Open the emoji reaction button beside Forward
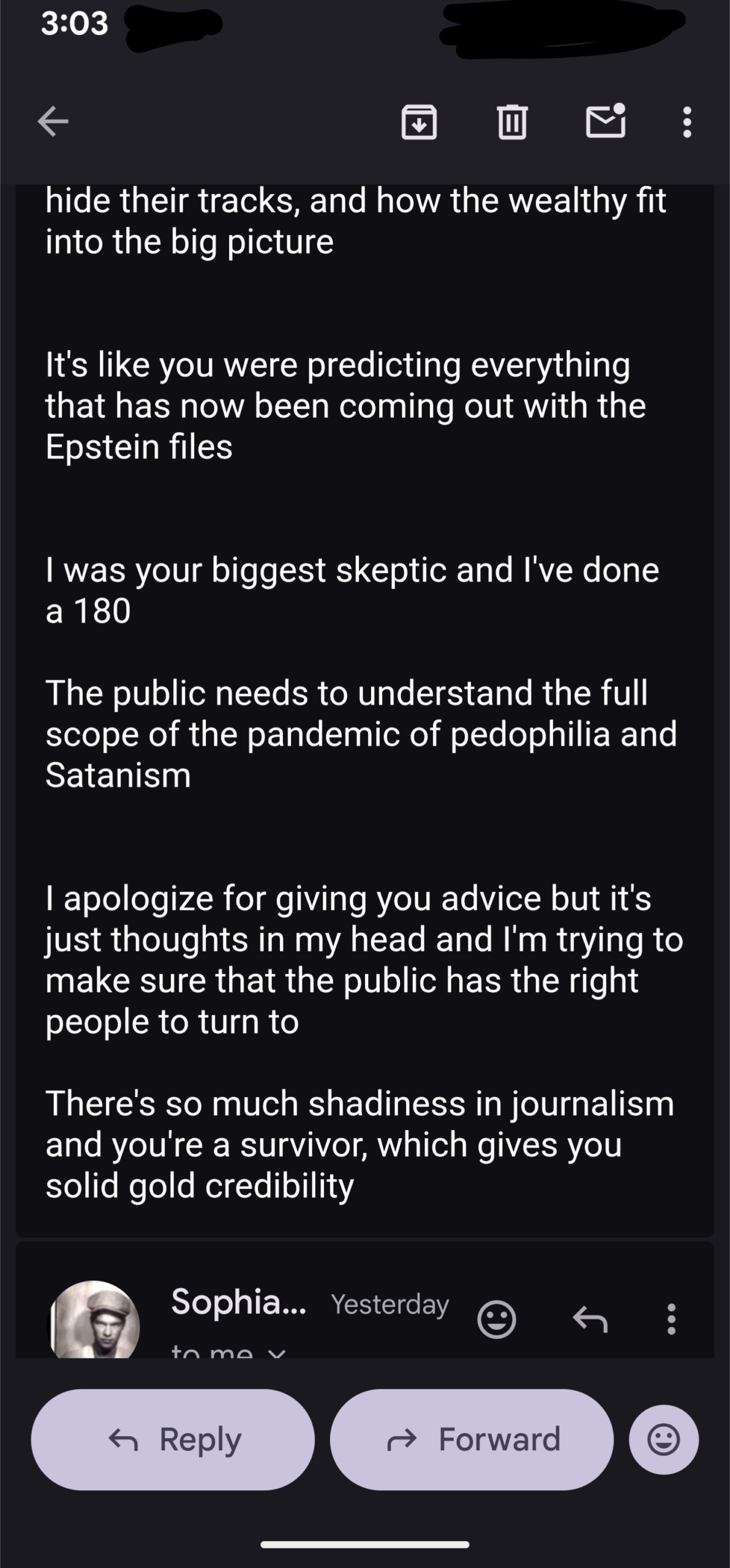 click(663, 1439)
